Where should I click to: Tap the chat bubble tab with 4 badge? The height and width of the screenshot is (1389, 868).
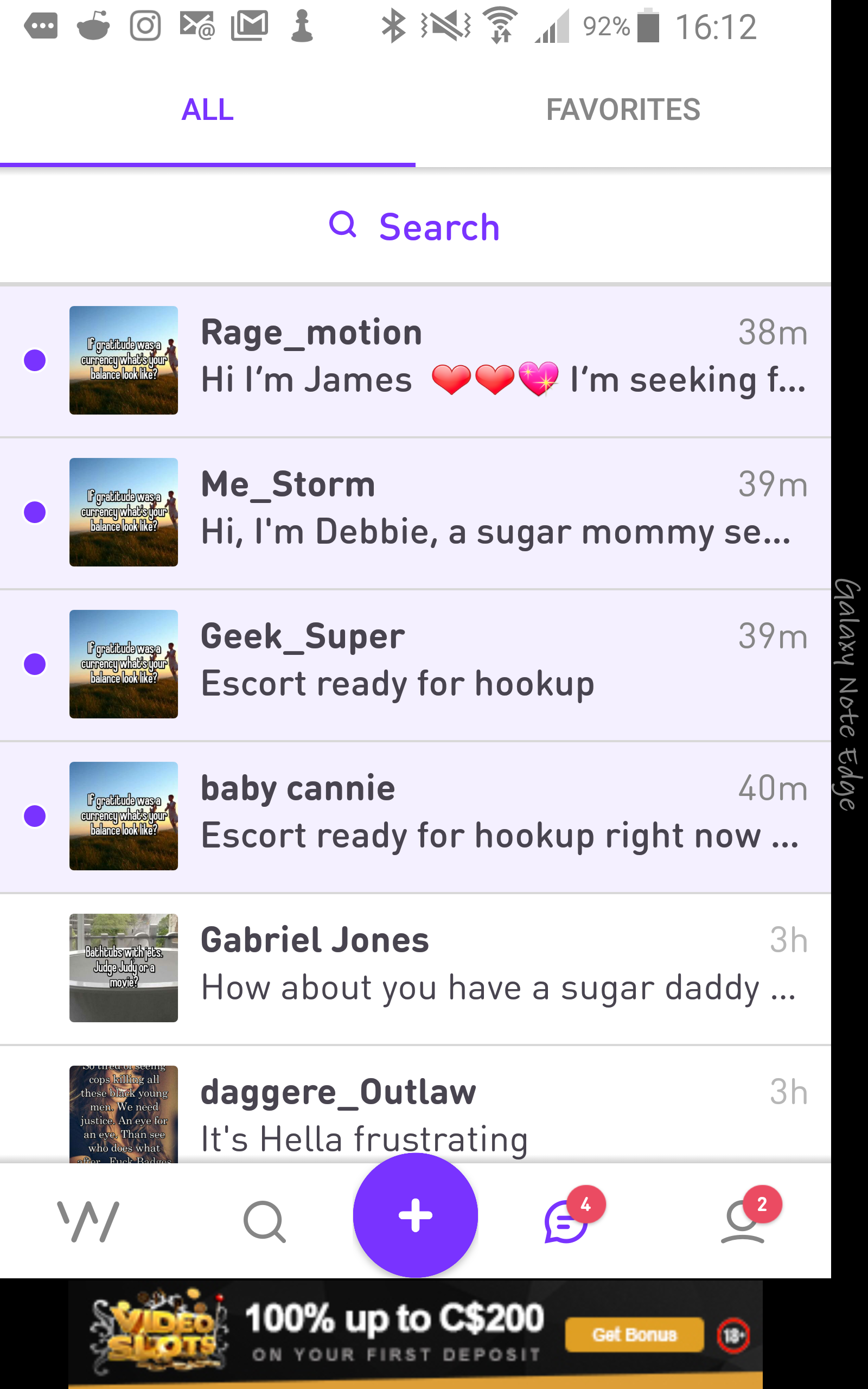tap(566, 1222)
